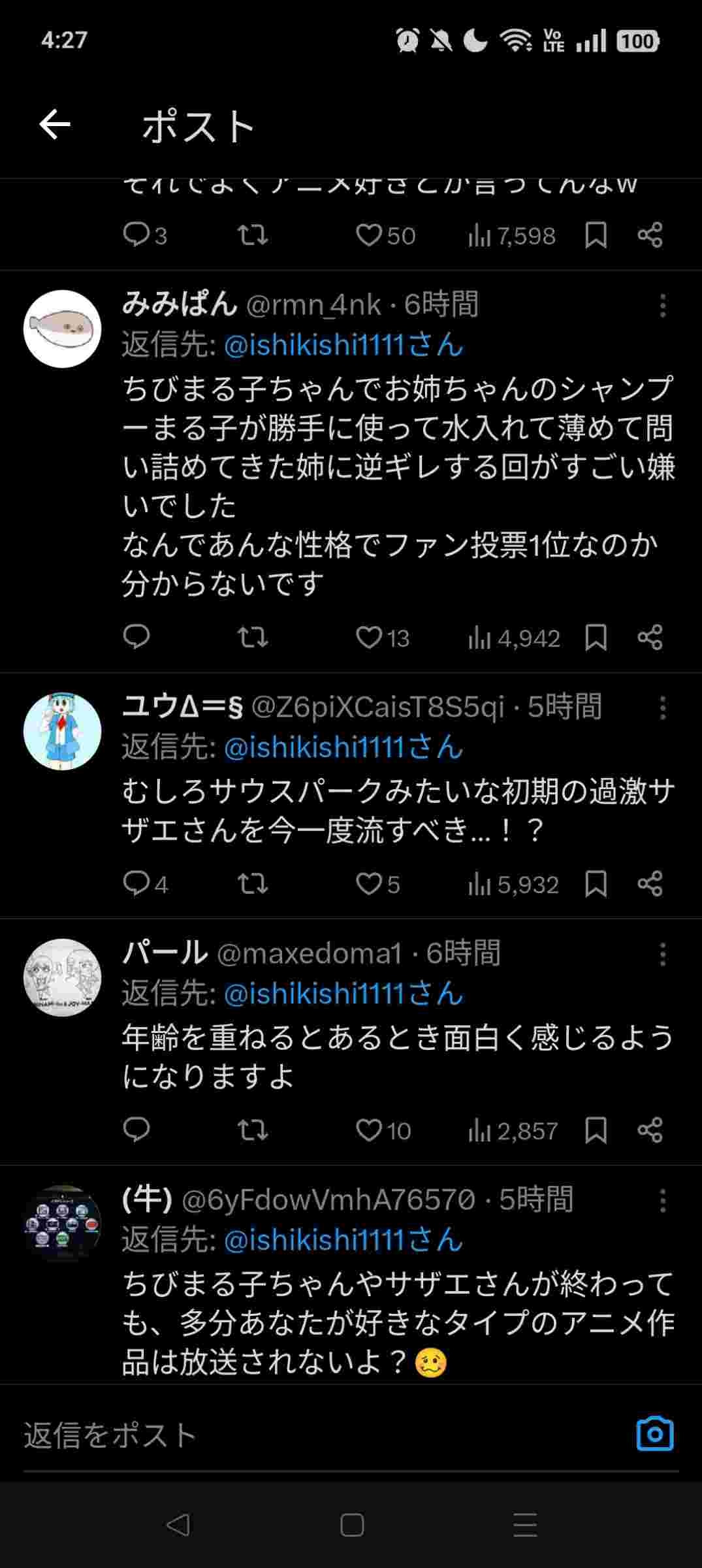702x1568 pixels.
Task: Go back from the ポスト screen
Action: pos(55,124)
